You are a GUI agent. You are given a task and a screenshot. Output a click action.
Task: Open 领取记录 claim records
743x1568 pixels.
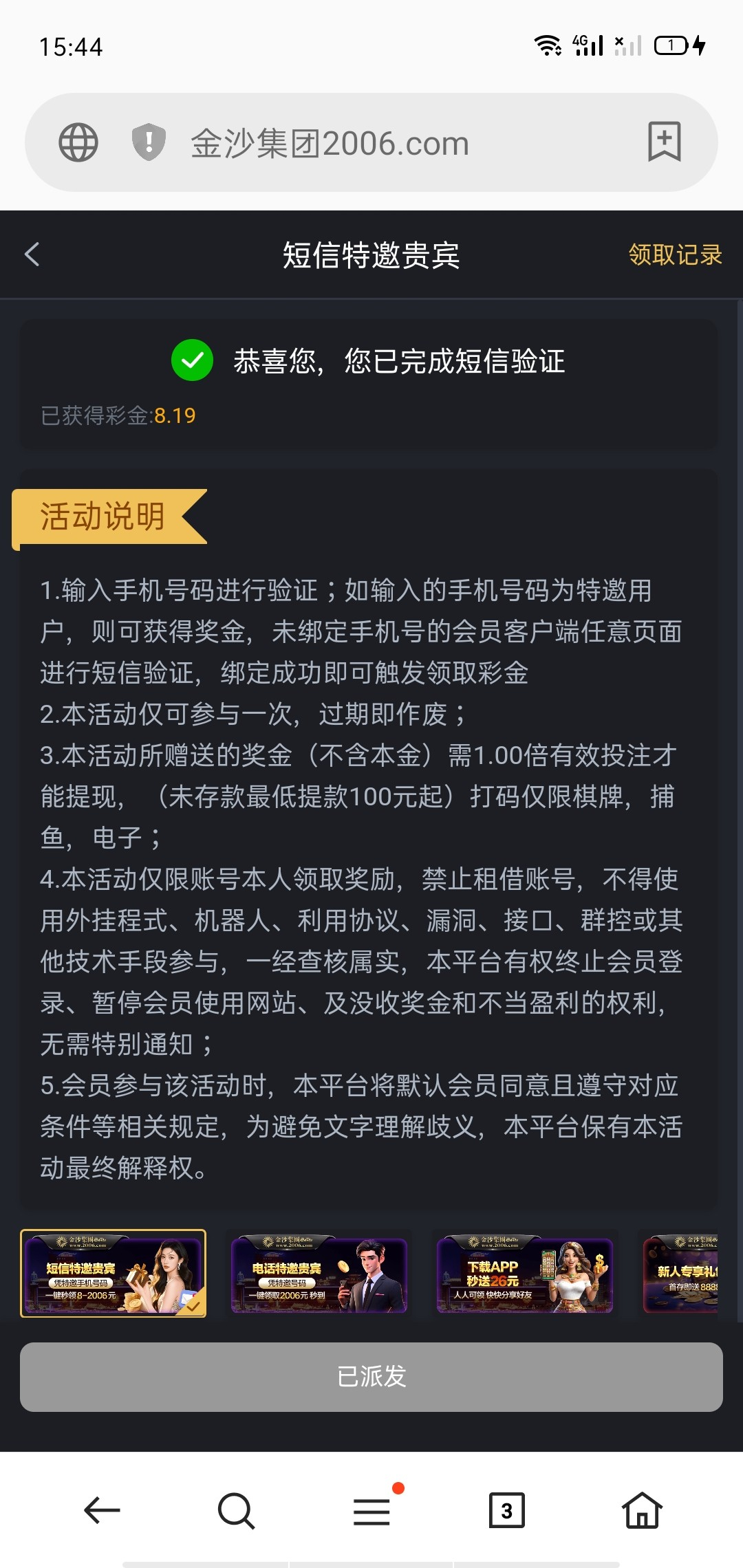click(674, 255)
